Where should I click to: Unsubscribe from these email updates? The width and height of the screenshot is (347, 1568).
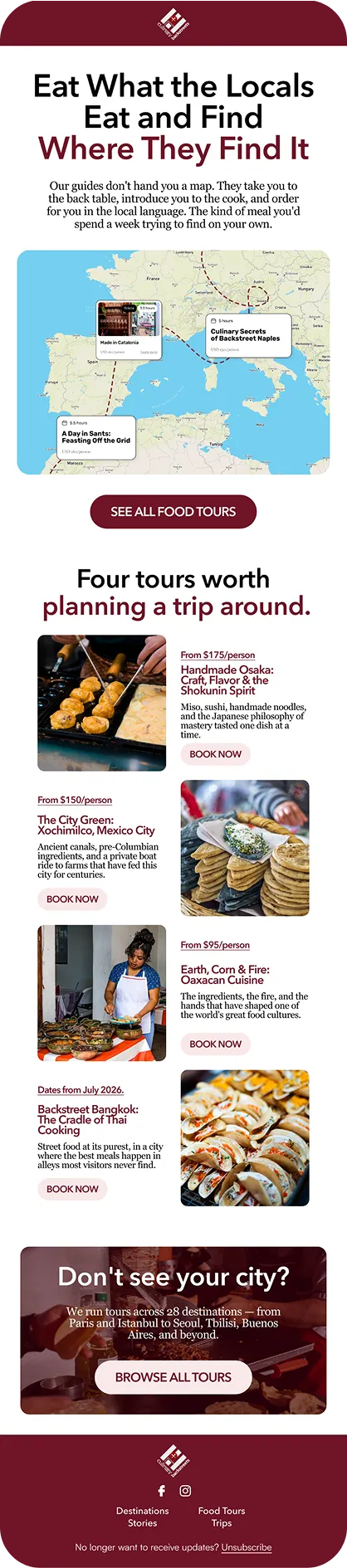pos(247,1547)
